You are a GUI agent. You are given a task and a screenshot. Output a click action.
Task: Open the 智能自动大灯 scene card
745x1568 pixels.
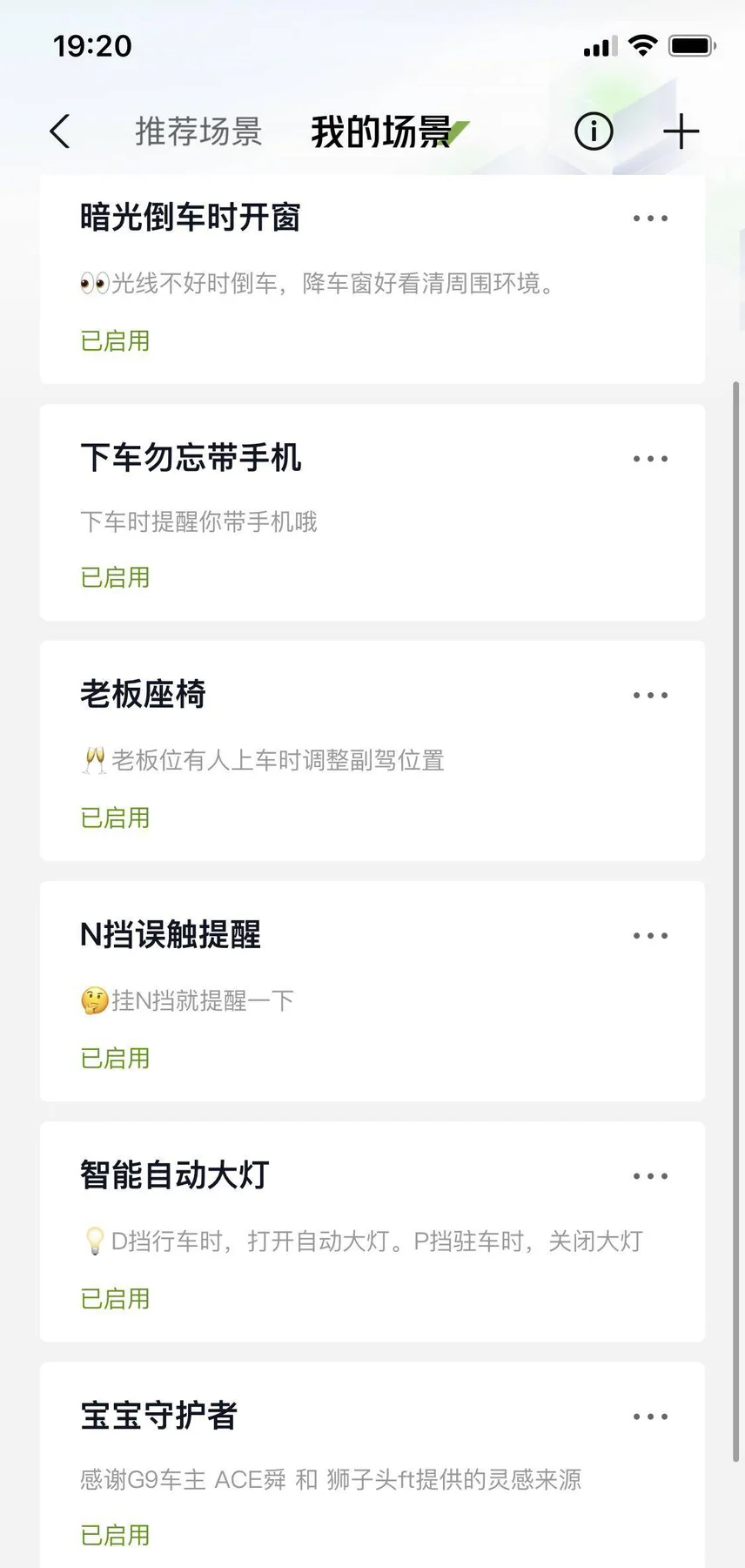pos(372,1231)
